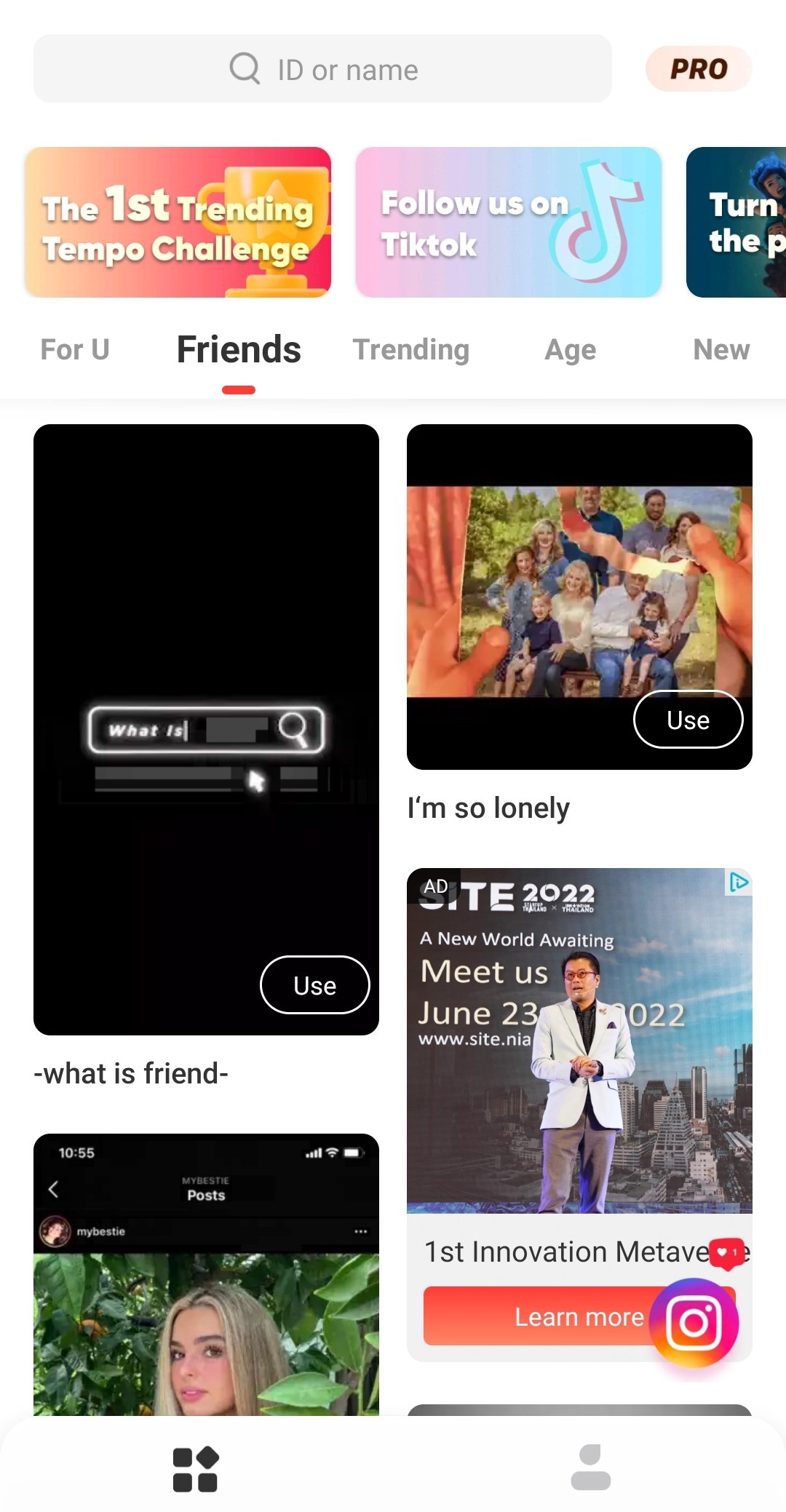Open the mybestie posts template preview

click(x=206, y=1275)
